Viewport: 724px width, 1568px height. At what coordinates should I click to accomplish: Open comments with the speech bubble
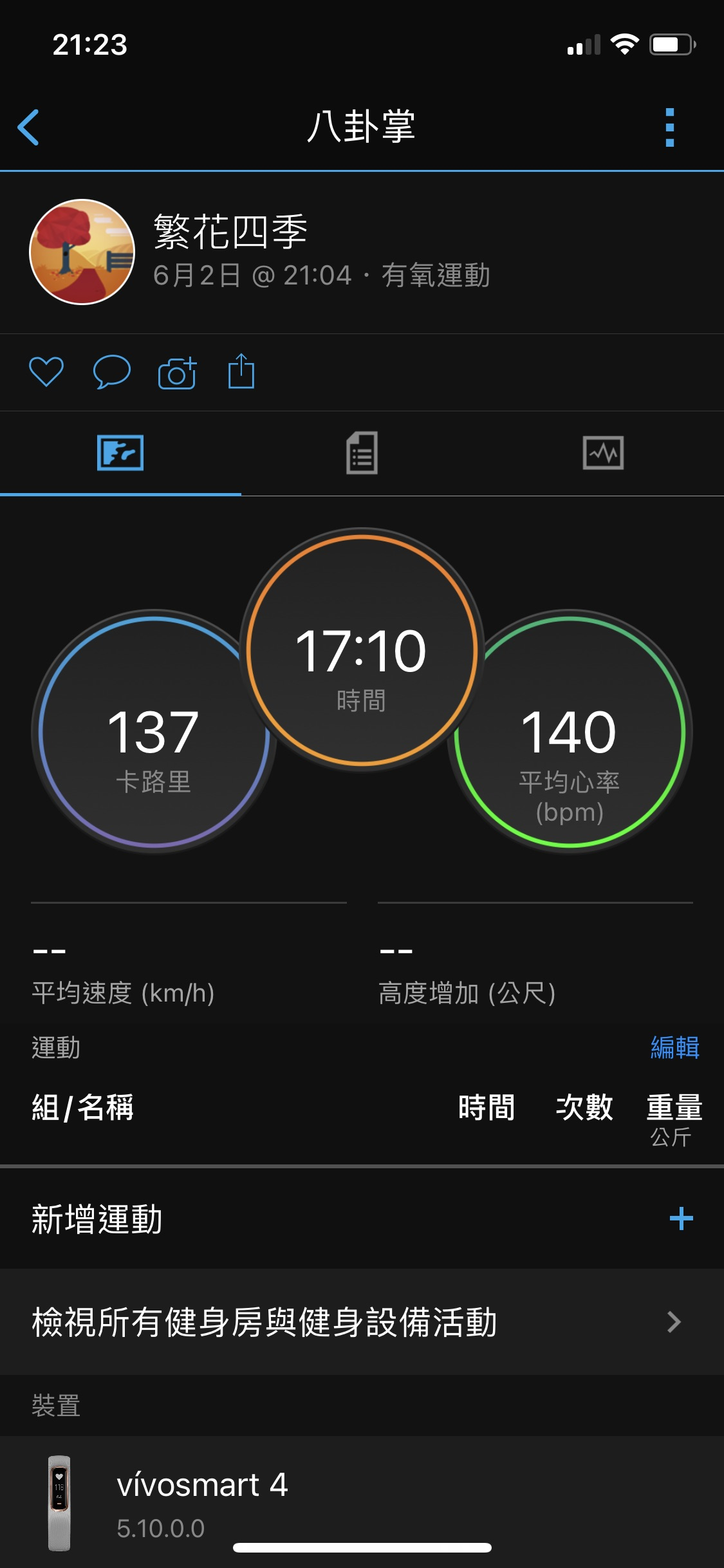pos(112,371)
